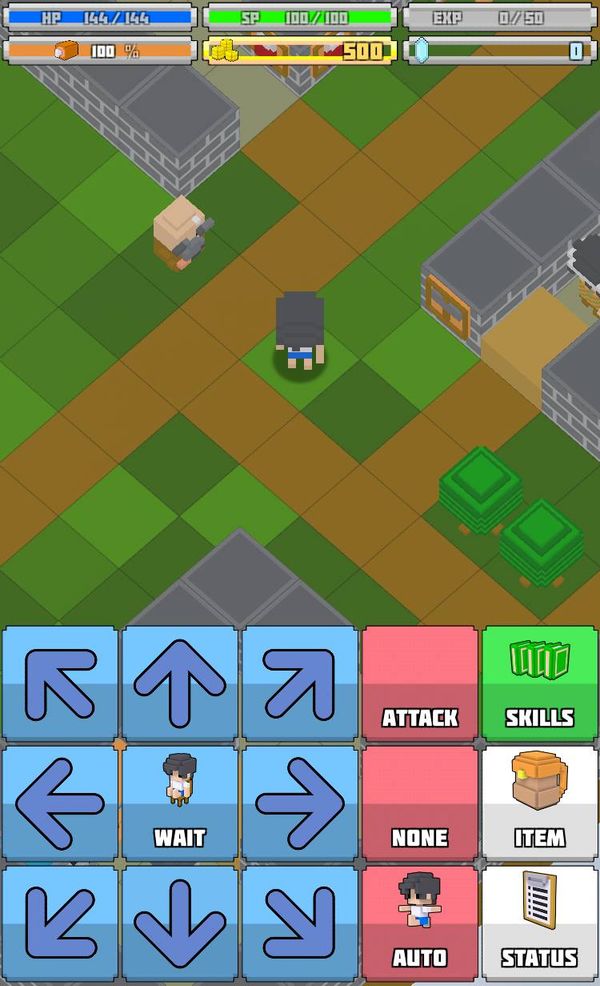600x986 pixels.
Task: Open the ITEM inventory
Action: pyautogui.click(x=540, y=803)
